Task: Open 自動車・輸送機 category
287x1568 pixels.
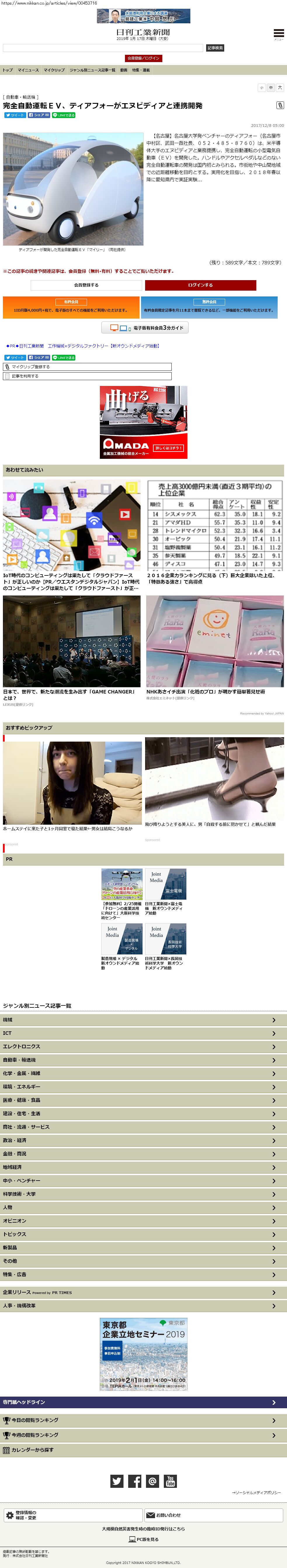Action: 143,1059
